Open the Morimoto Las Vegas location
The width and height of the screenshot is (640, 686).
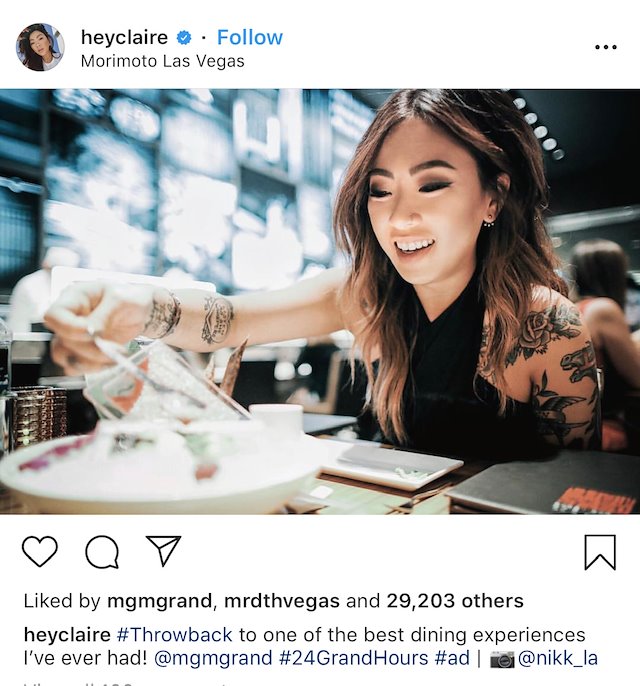pyautogui.click(x=162, y=61)
